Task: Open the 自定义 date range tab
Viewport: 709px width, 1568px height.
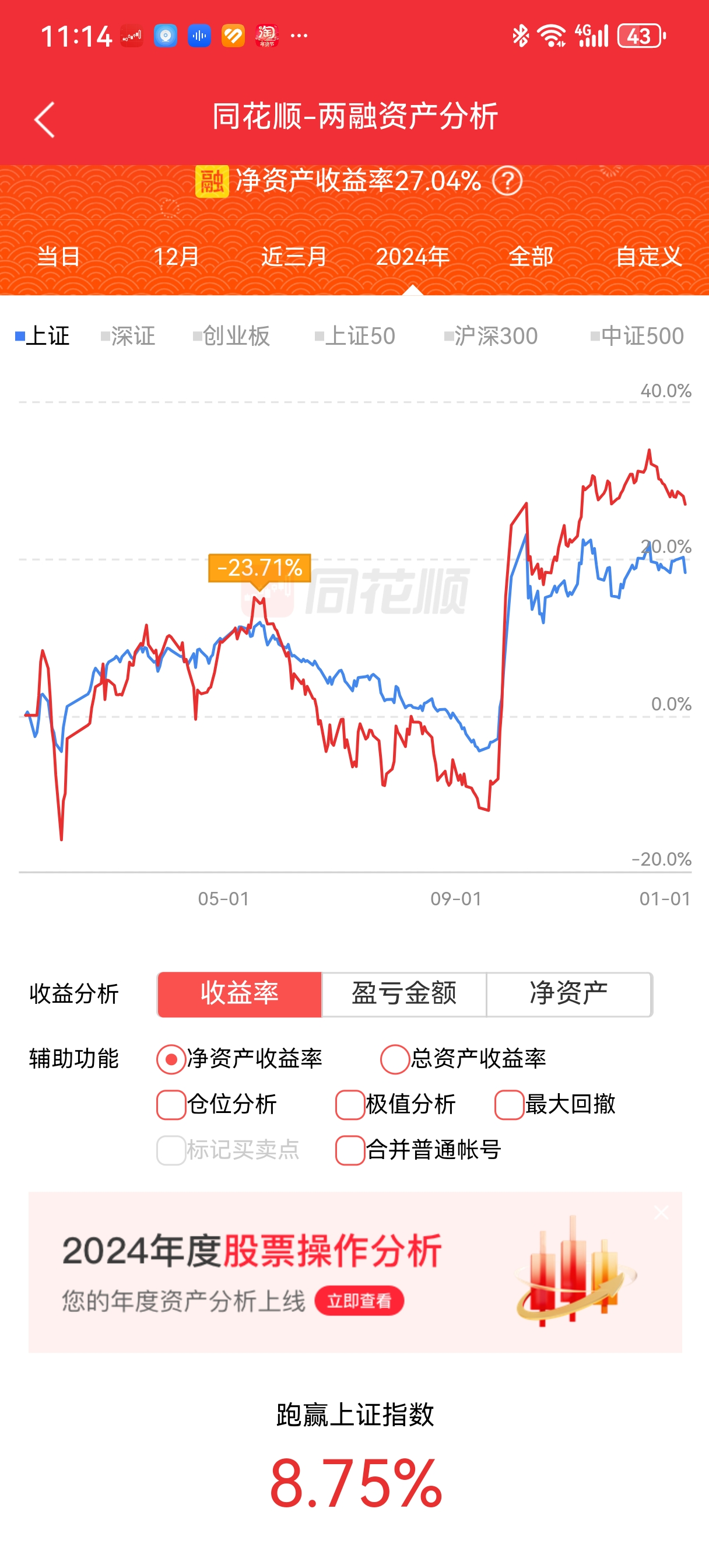Action: click(x=649, y=256)
